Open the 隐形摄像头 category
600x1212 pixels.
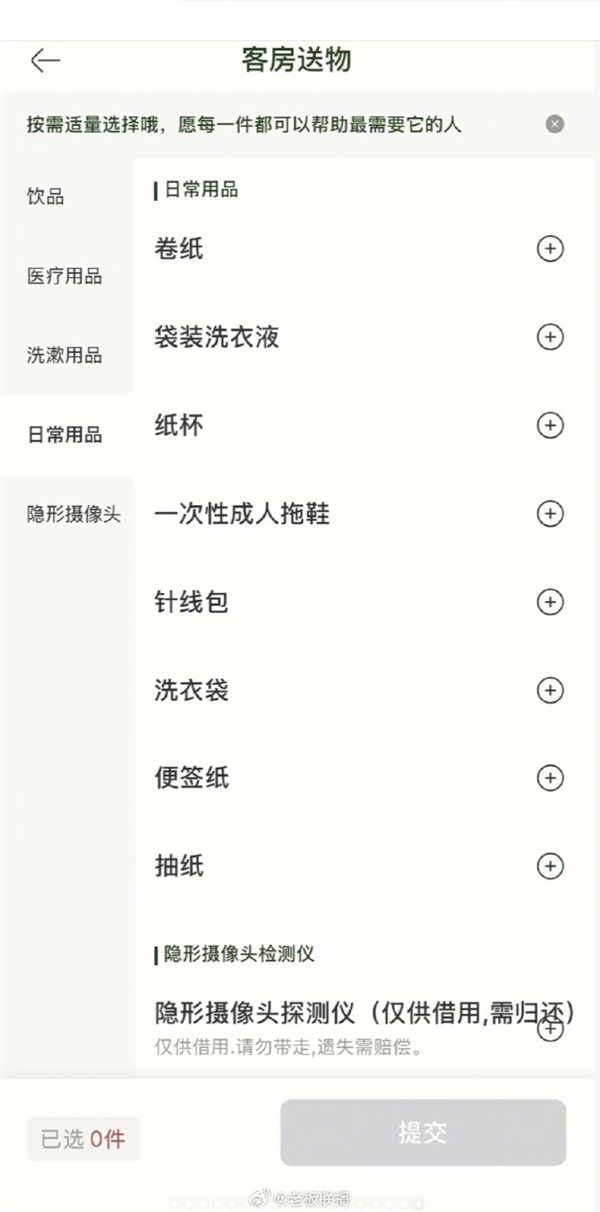click(73, 515)
